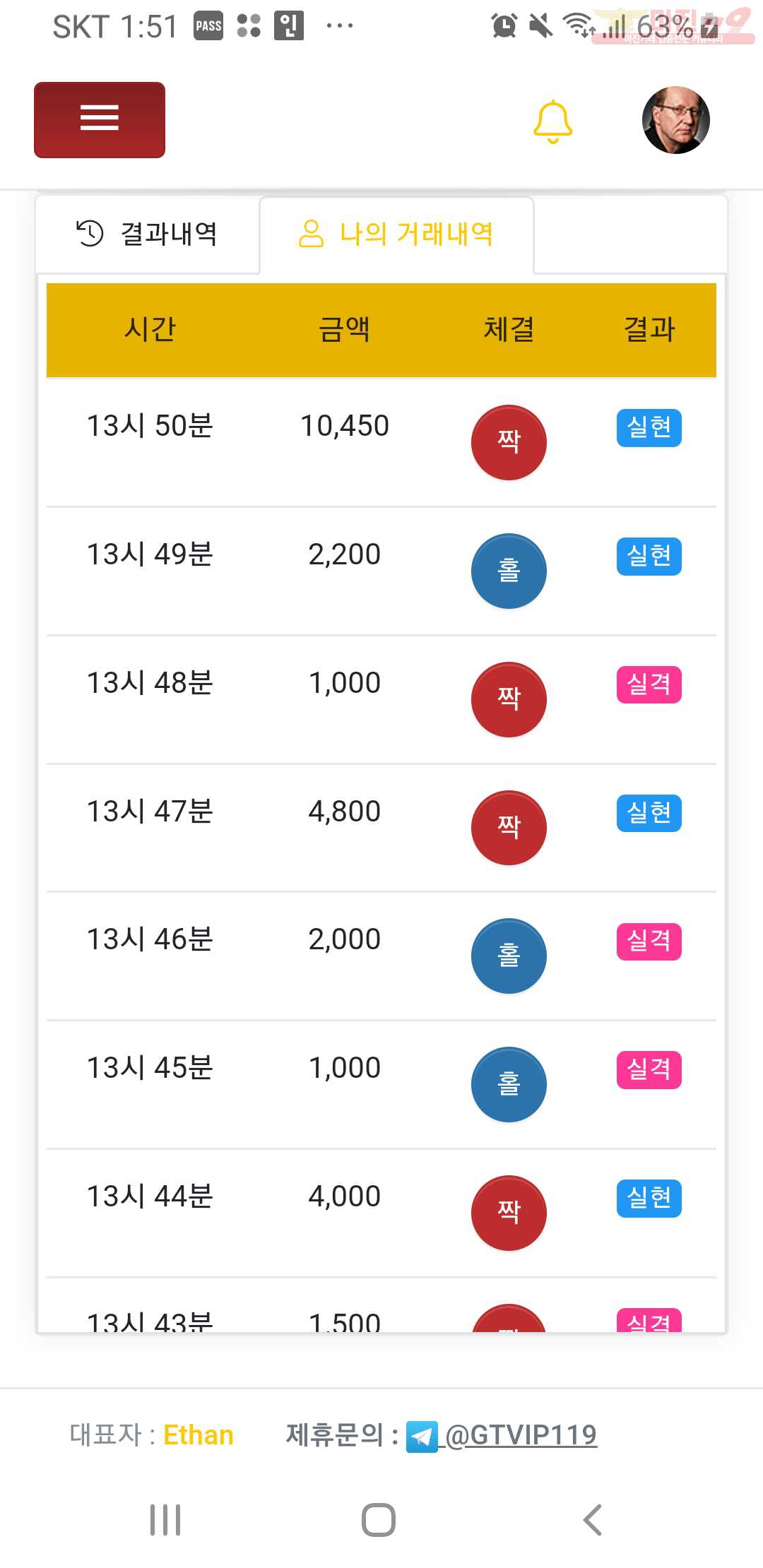The width and height of the screenshot is (763, 1568).
Task: Tap the system home button
Action: click(379, 1519)
